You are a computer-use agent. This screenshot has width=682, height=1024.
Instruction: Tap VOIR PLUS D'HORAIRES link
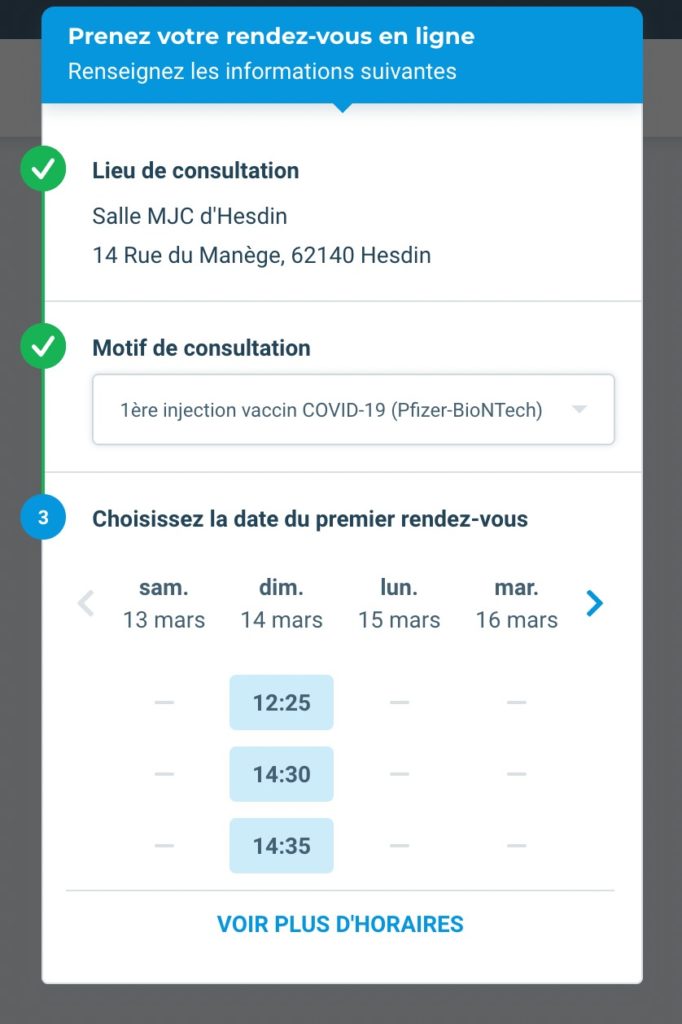click(x=340, y=924)
